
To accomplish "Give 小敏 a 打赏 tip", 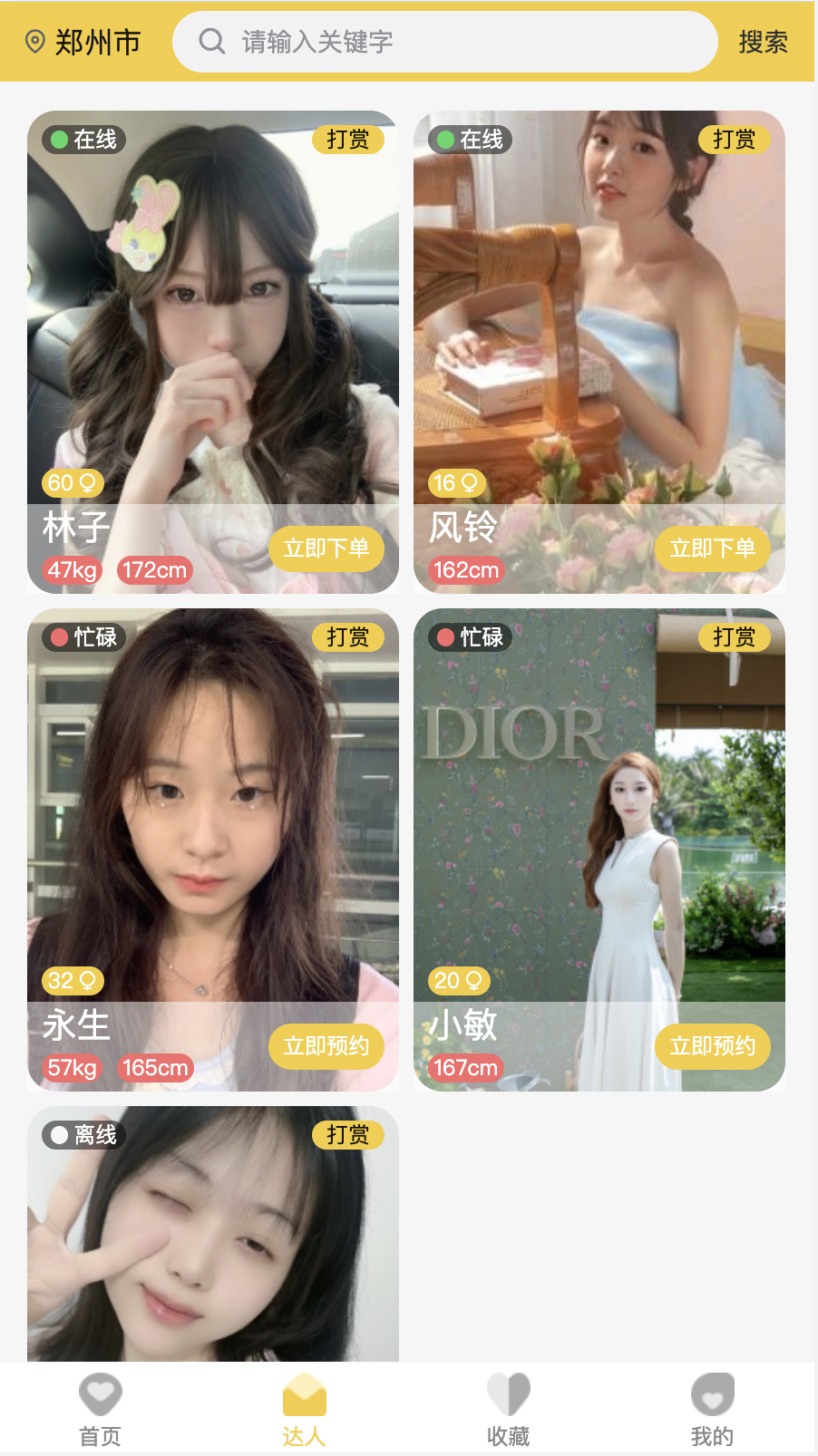I will pyautogui.click(x=734, y=637).
